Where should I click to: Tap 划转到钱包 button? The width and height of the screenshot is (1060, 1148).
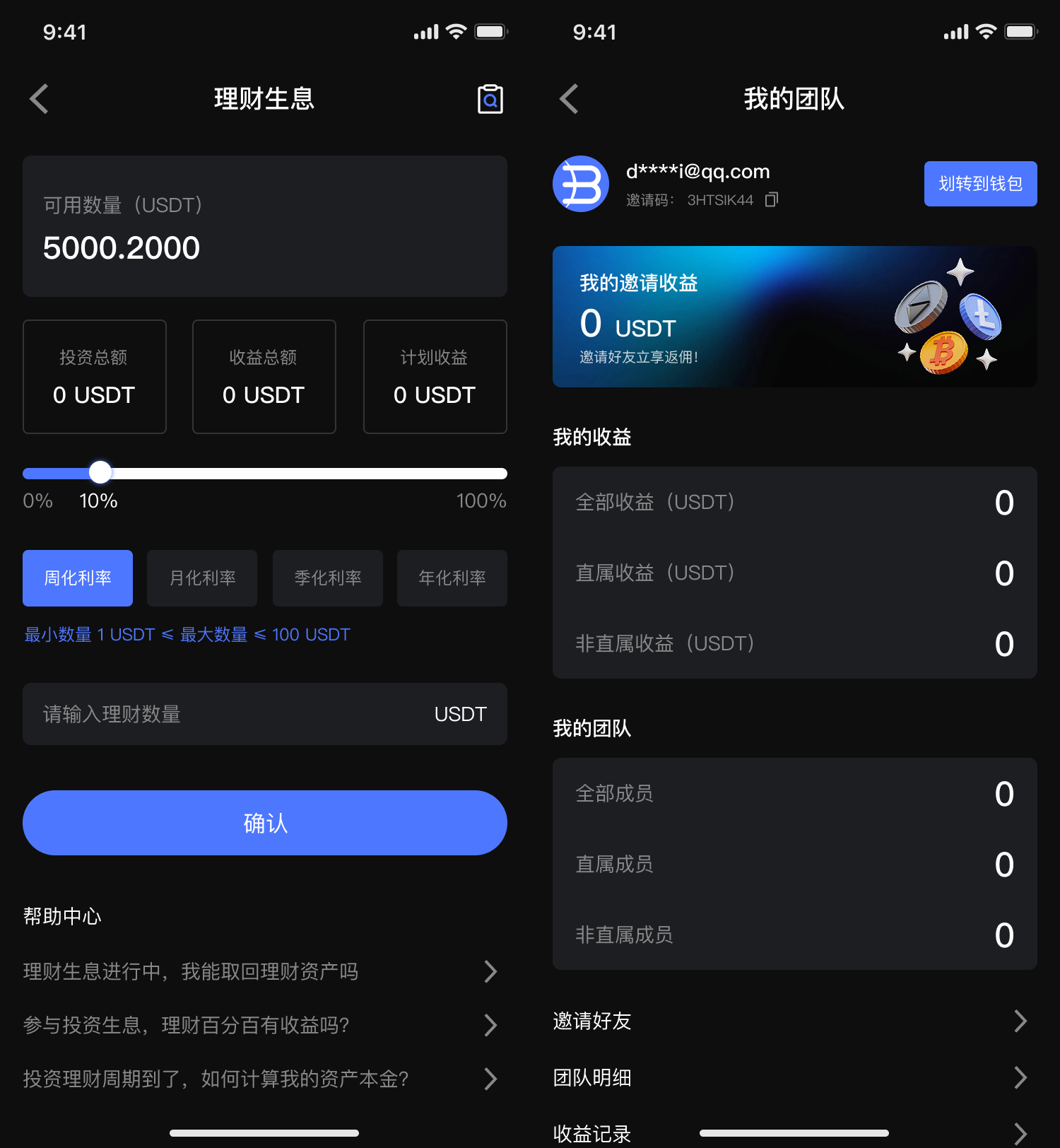pyautogui.click(x=980, y=184)
